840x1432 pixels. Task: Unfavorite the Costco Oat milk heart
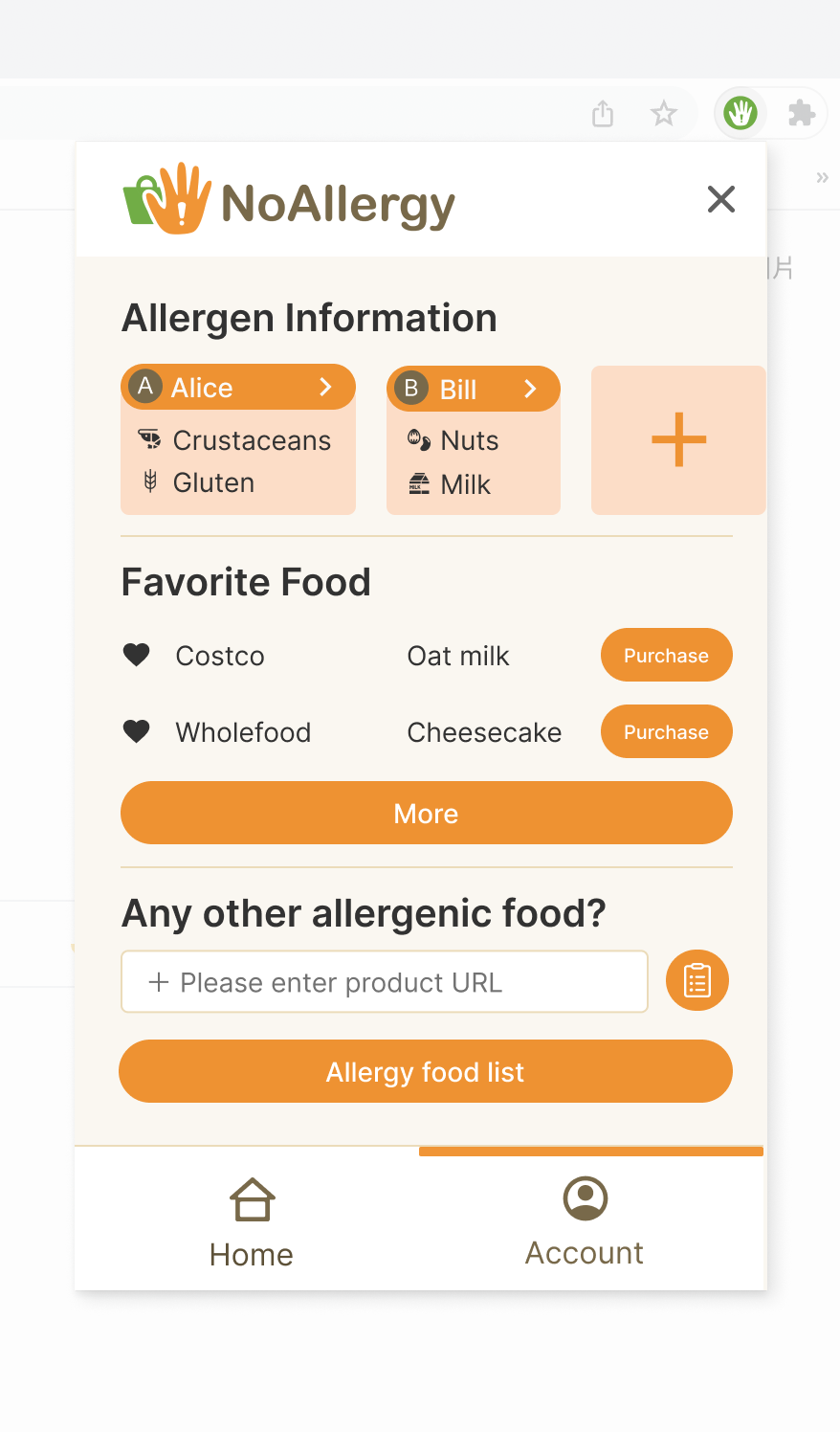tap(137, 656)
